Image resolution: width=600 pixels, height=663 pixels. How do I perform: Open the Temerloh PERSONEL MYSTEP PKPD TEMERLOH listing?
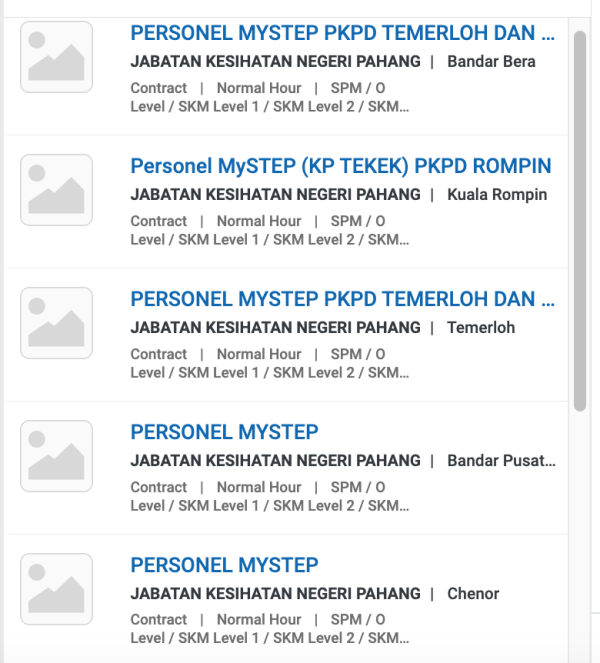[x=342, y=299]
